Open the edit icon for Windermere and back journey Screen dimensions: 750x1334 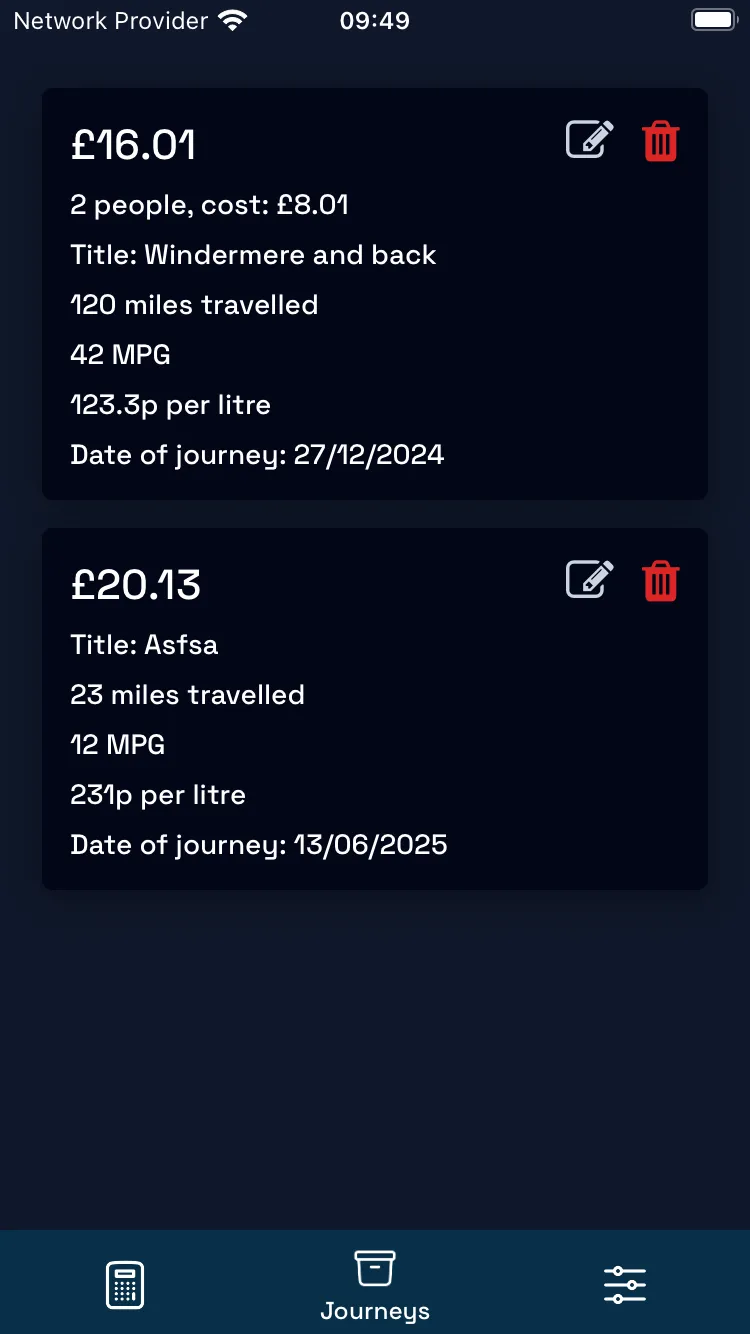(589, 140)
